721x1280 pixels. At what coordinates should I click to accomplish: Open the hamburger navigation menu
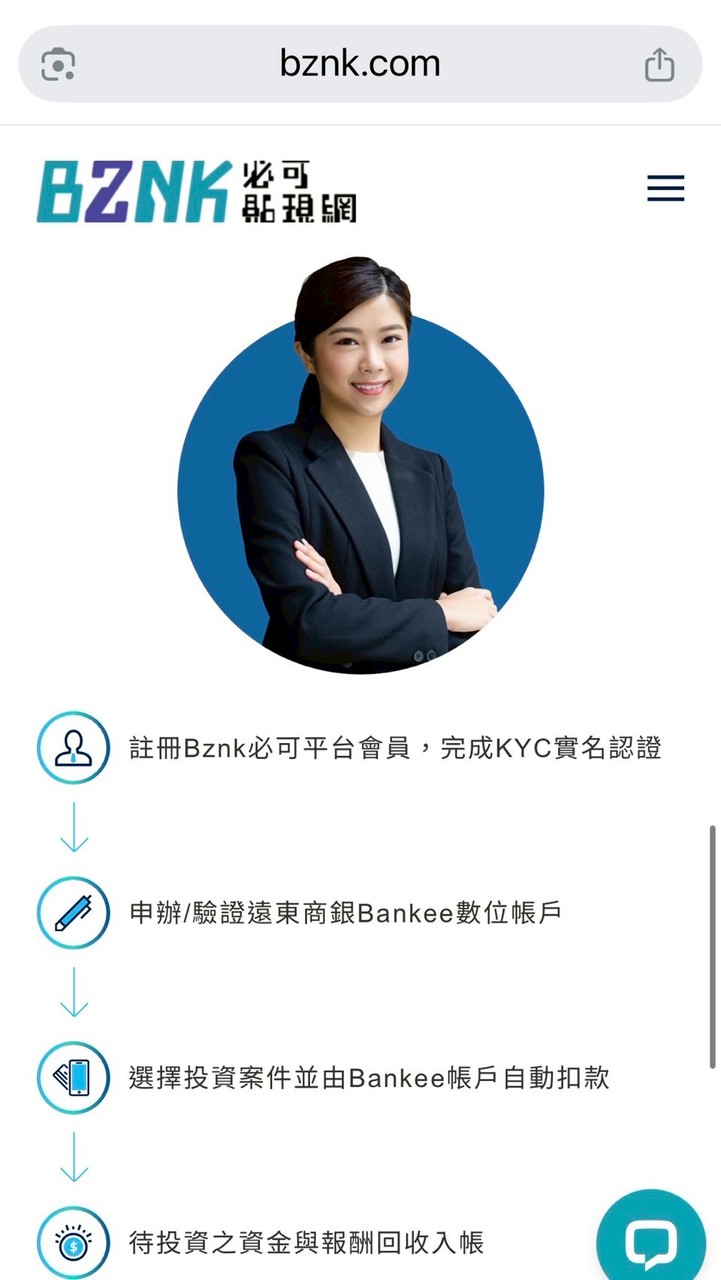(665, 188)
